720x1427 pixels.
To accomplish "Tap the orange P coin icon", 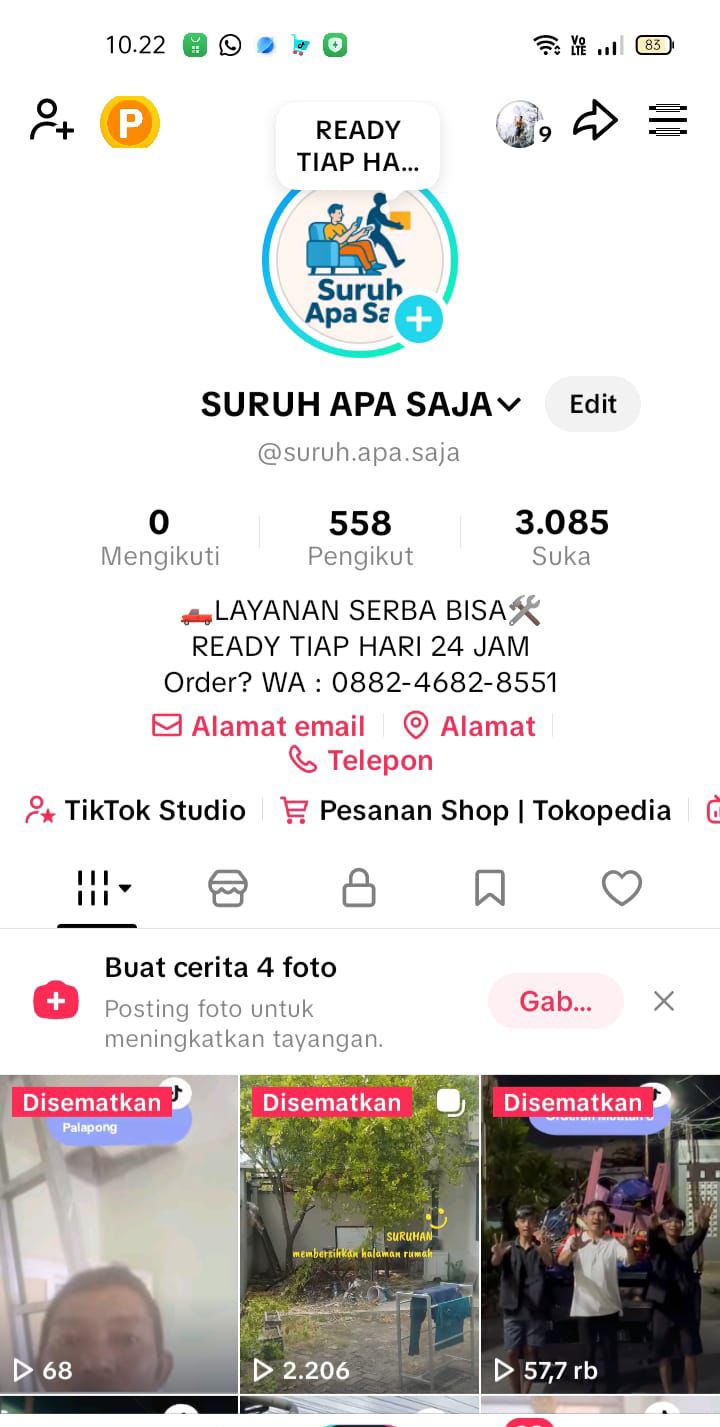I will [x=130, y=122].
